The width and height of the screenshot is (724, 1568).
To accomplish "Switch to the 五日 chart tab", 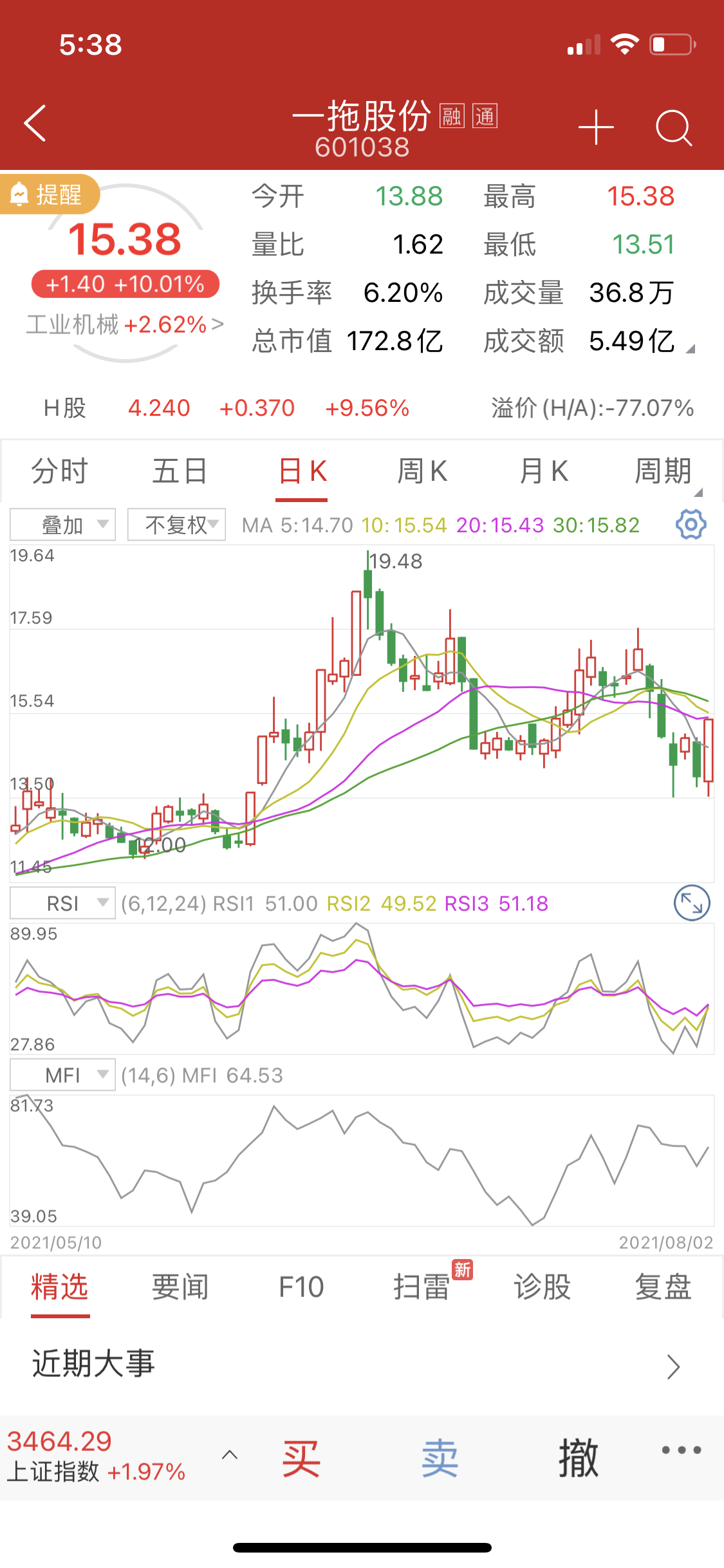I will [x=180, y=471].
